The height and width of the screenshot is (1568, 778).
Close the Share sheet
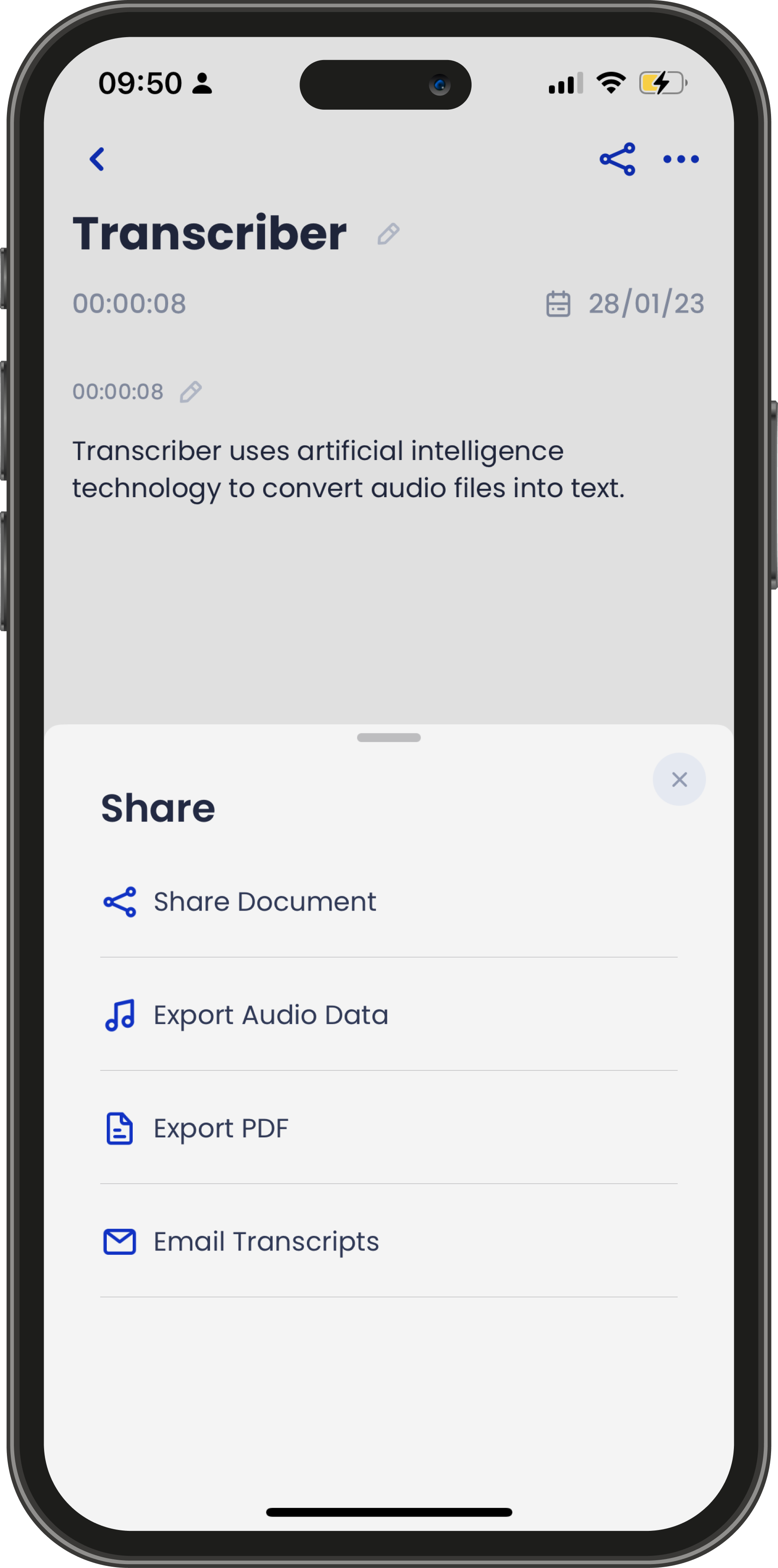click(679, 779)
